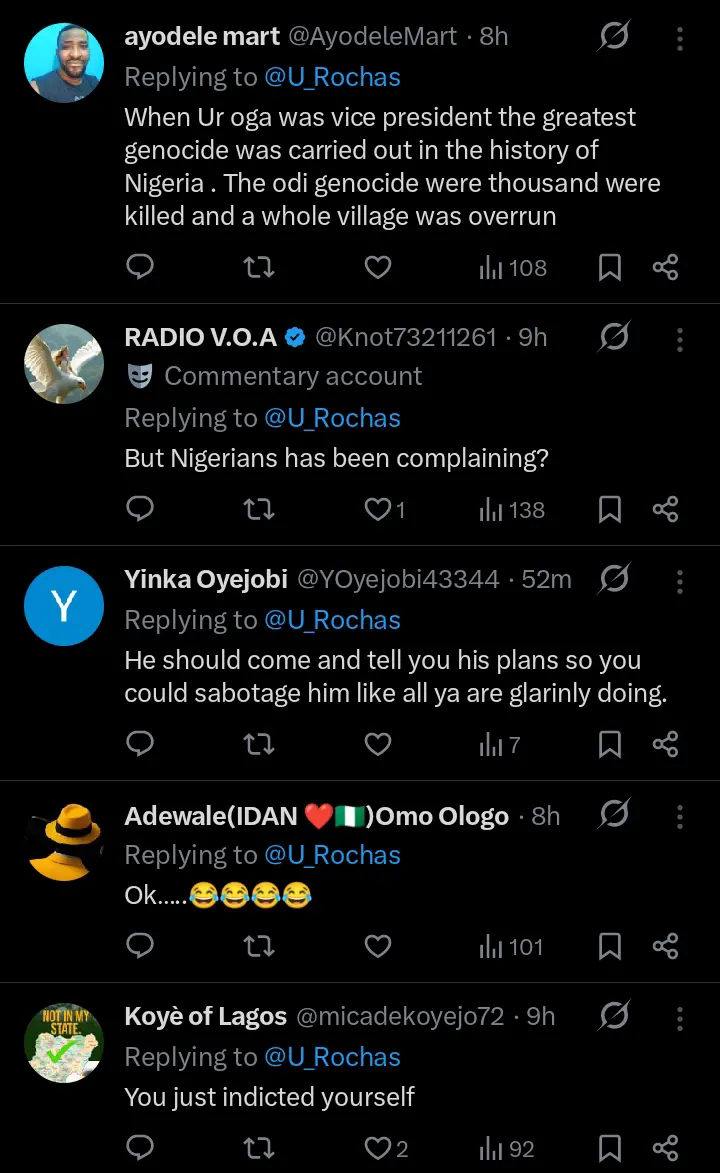Reply to Adewale(IDAN) Omo Ologo's comment

141,946
